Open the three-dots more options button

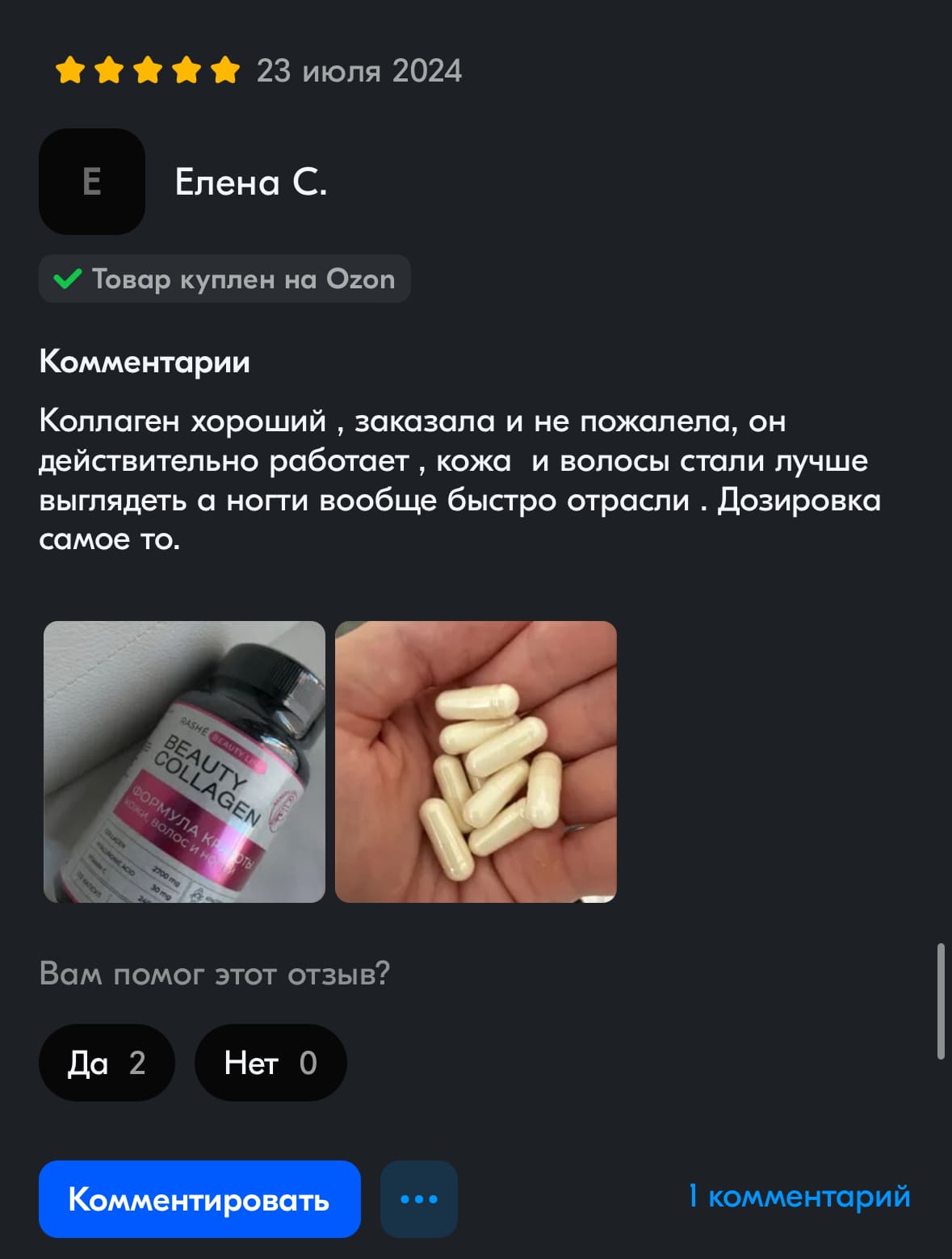point(419,1199)
